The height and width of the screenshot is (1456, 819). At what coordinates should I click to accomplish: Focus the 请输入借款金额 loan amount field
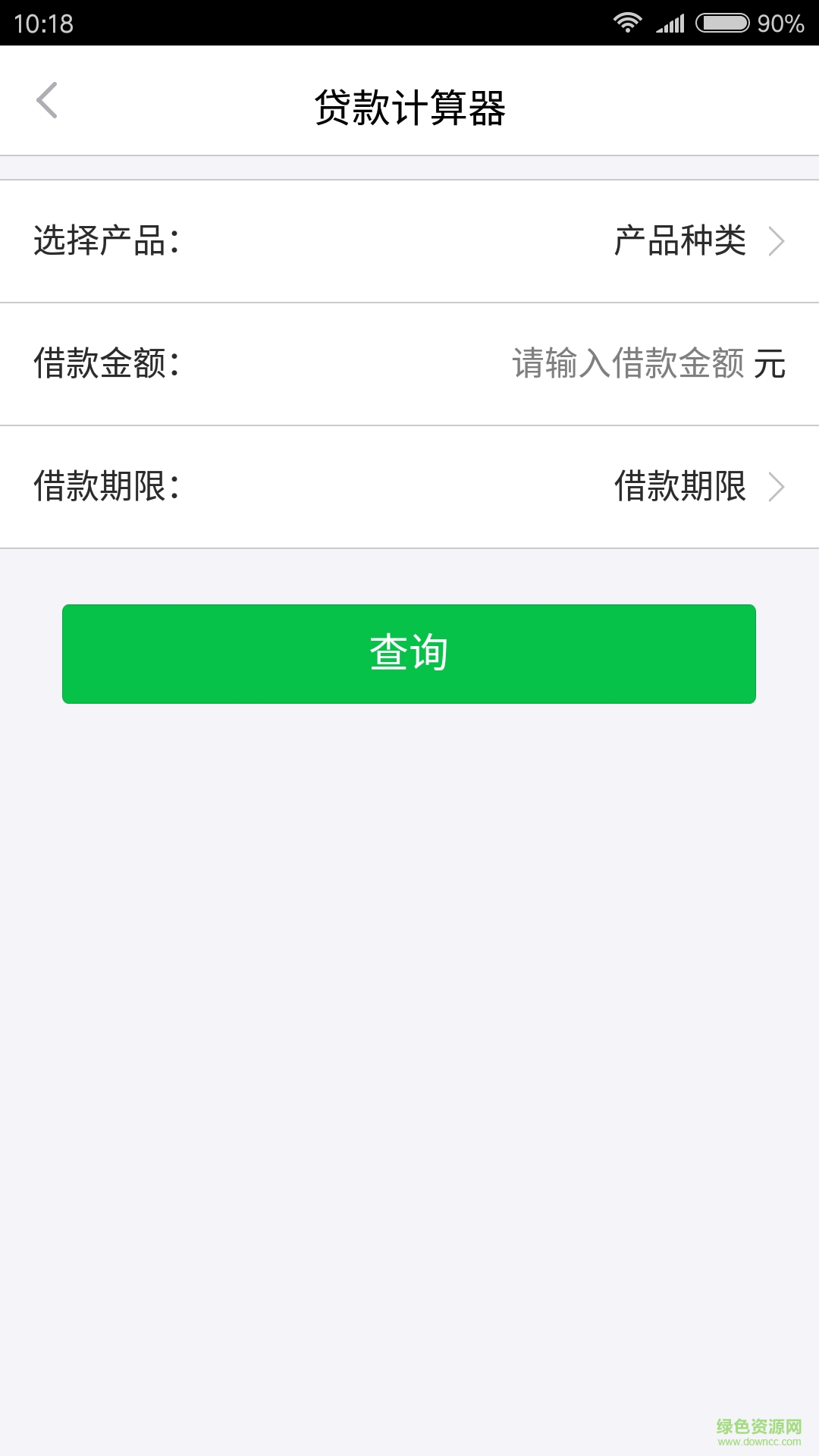pos(628,364)
